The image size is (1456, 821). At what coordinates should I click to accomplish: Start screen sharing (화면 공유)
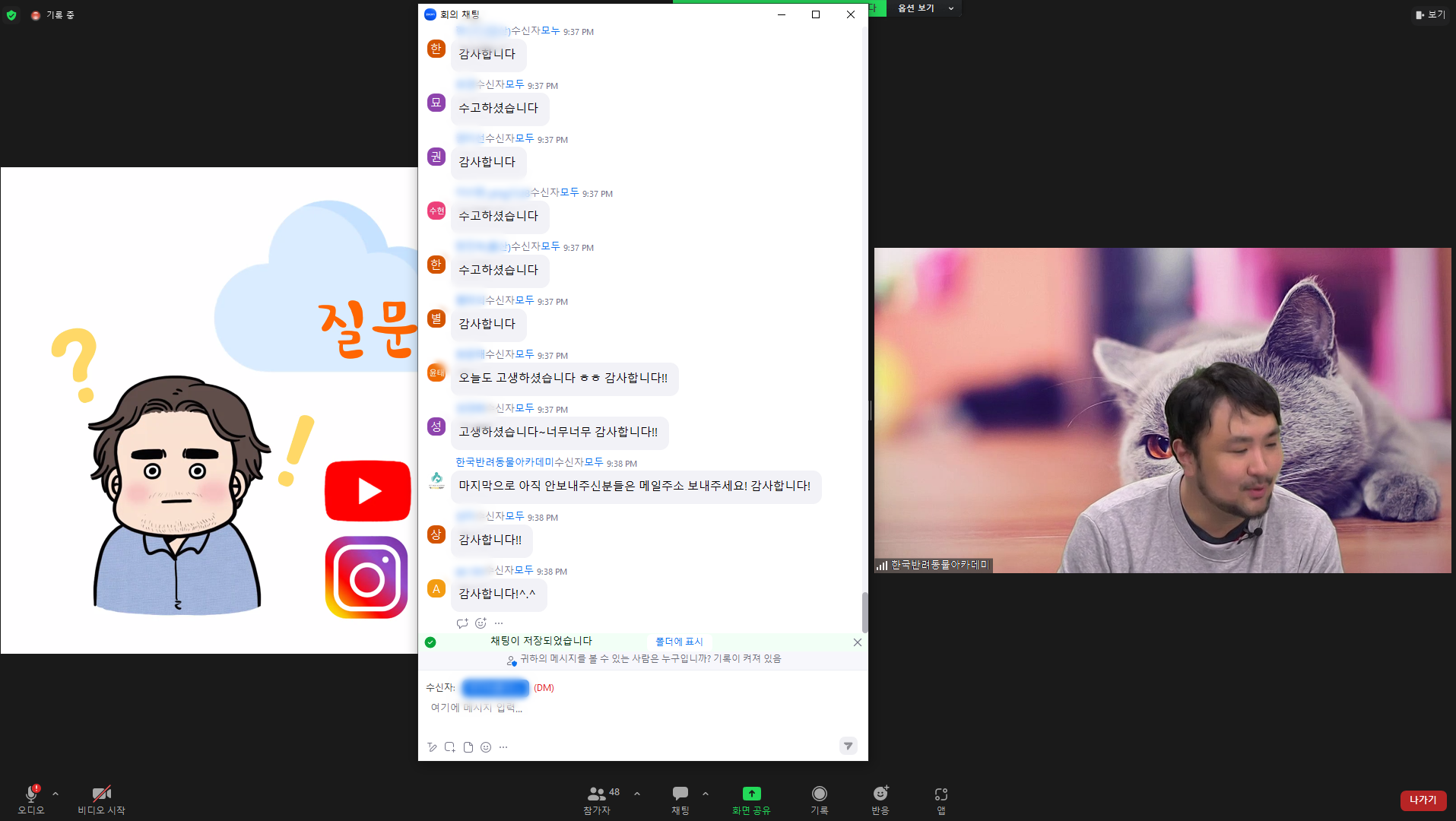[751, 800]
